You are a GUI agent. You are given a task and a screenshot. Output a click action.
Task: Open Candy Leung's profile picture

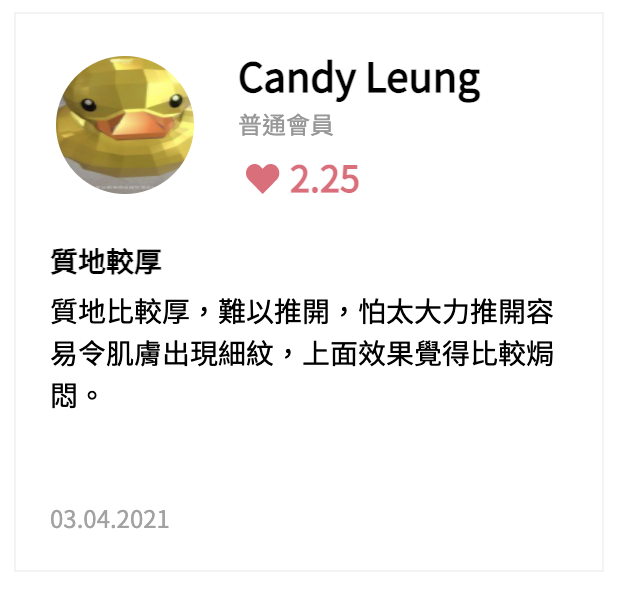click(x=125, y=125)
